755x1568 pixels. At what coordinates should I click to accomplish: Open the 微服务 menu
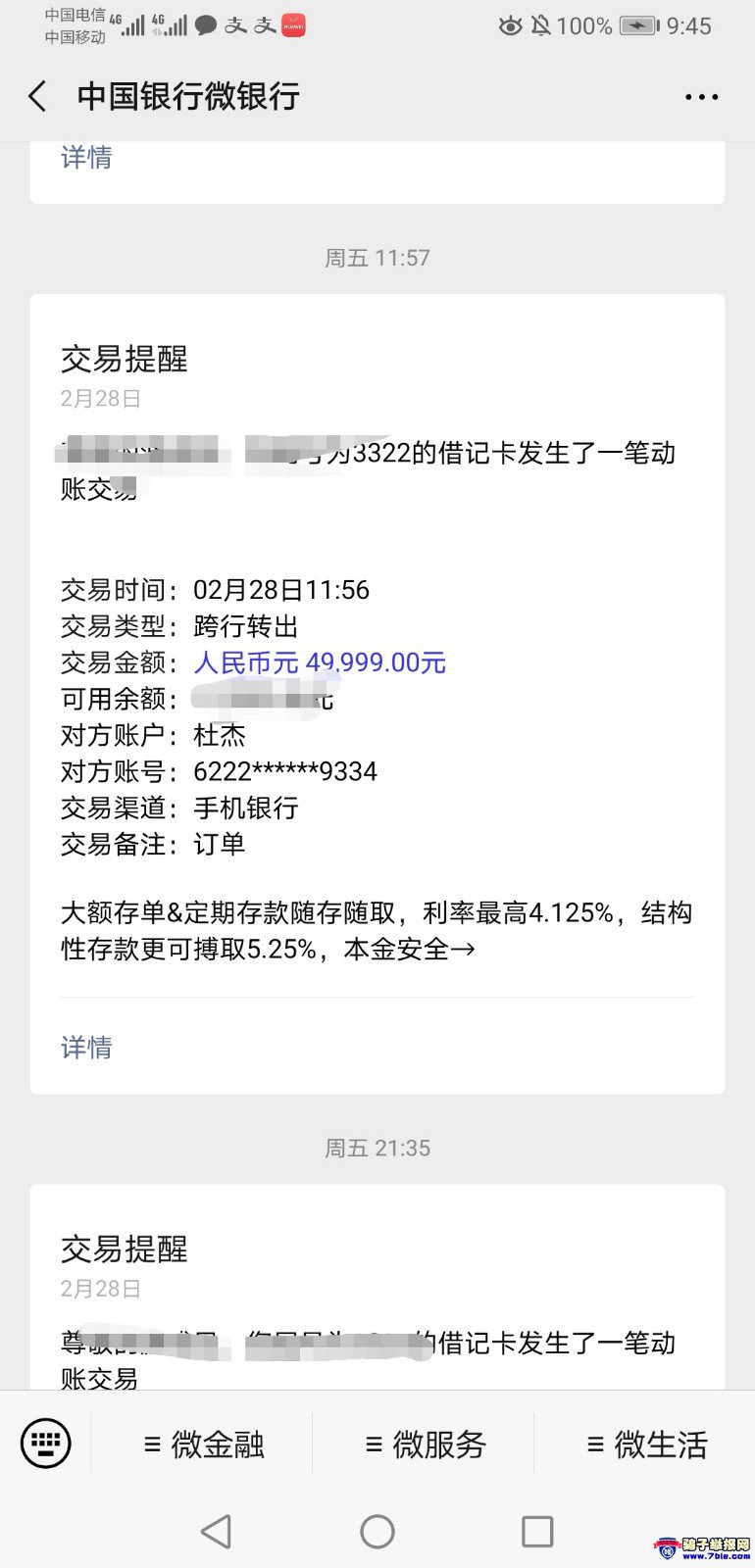[425, 1444]
